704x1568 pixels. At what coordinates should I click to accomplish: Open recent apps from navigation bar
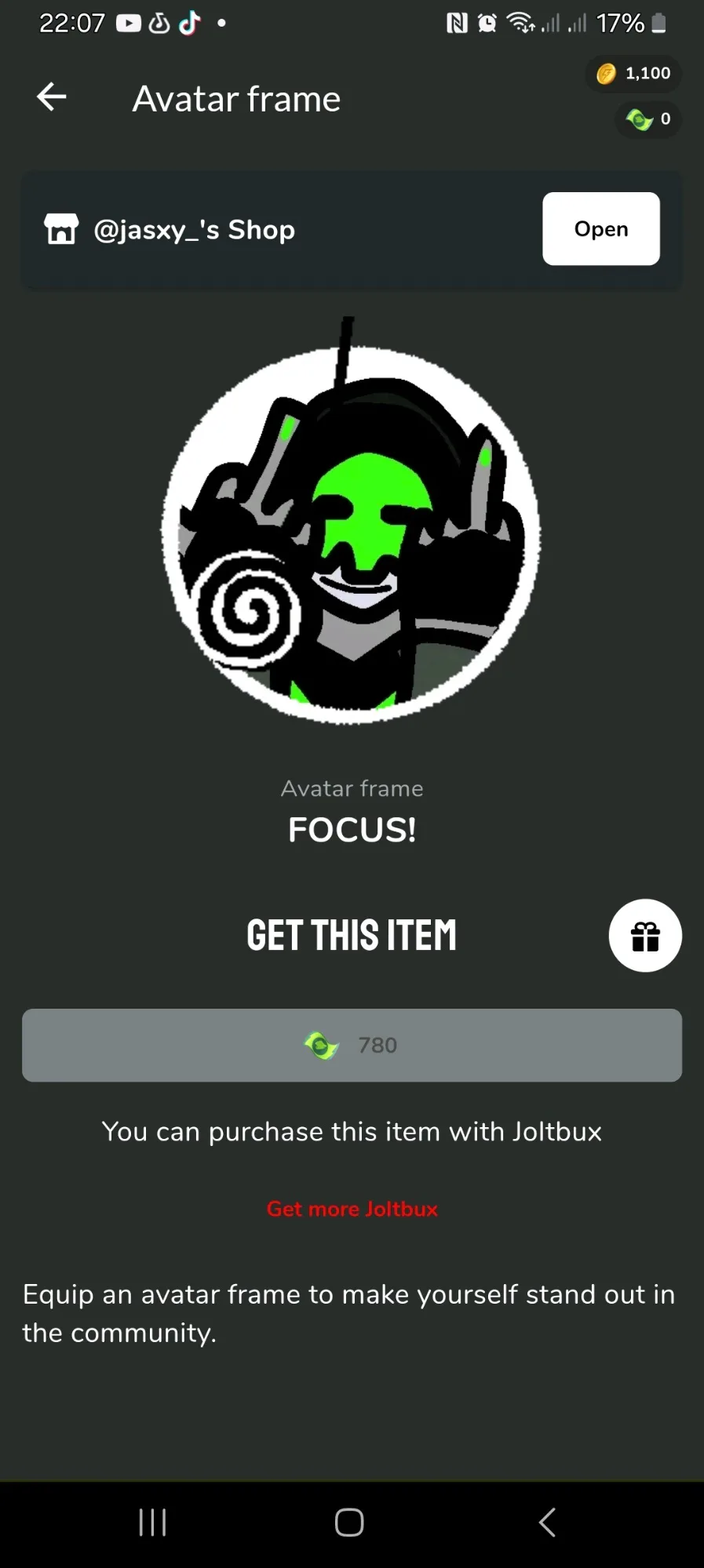tap(152, 1523)
